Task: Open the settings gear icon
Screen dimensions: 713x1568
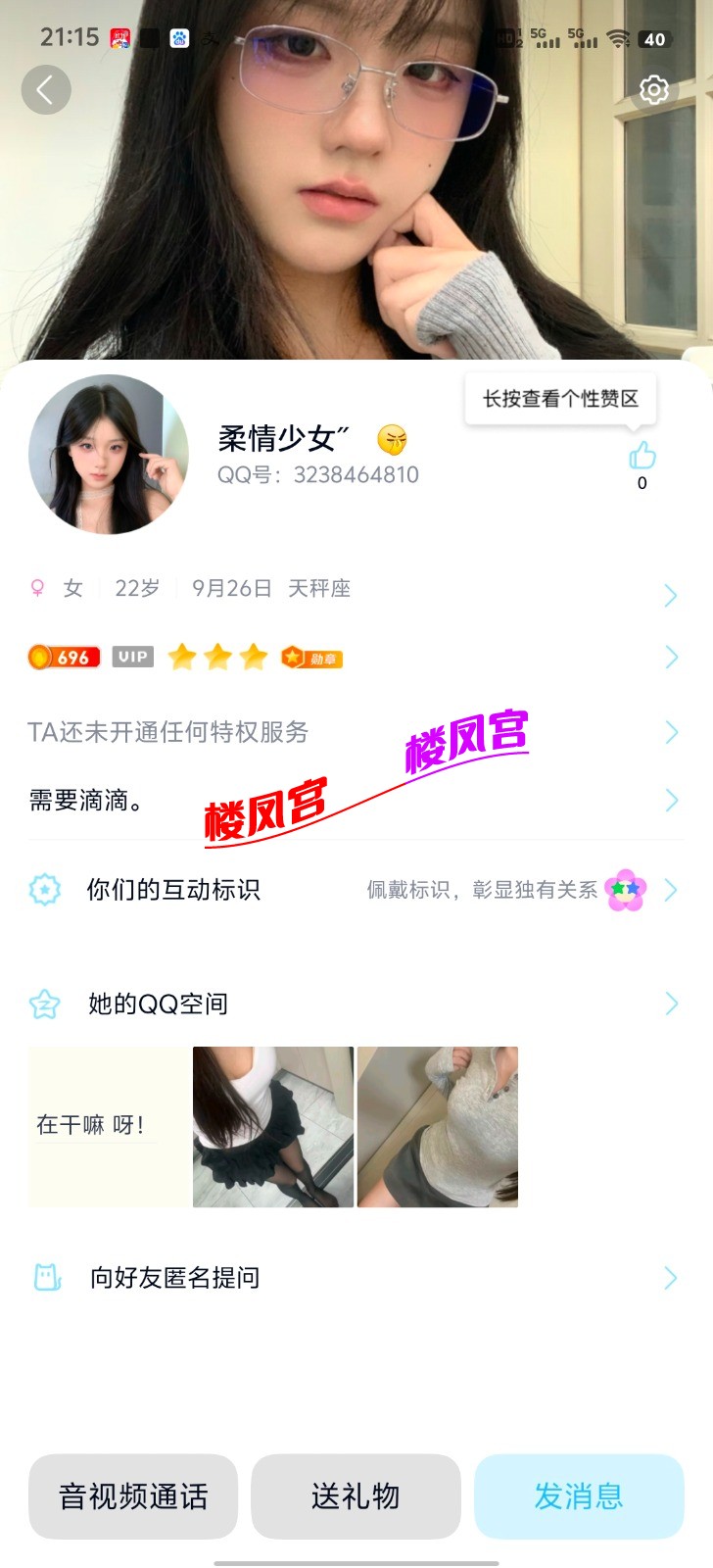Action: click(653, 90)
